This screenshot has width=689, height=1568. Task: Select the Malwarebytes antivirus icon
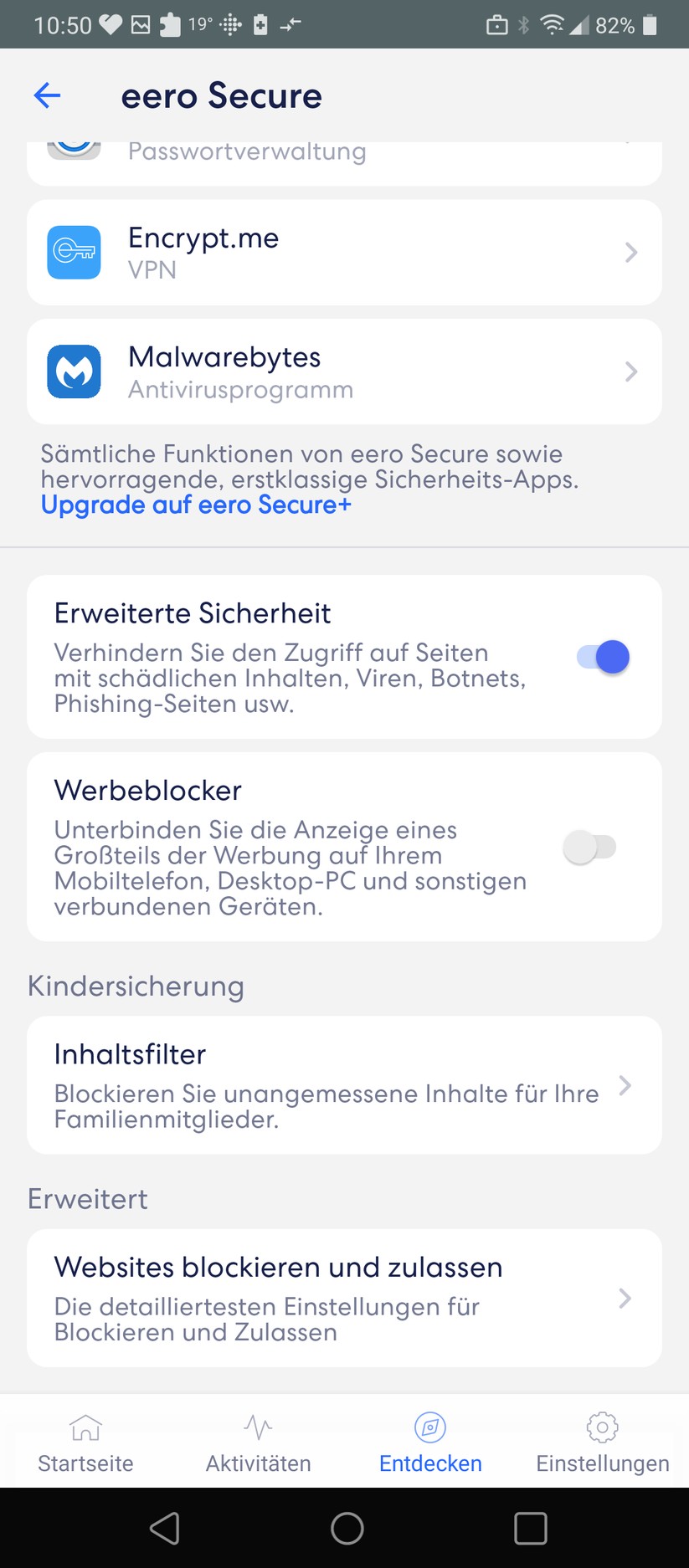point(74,371)
